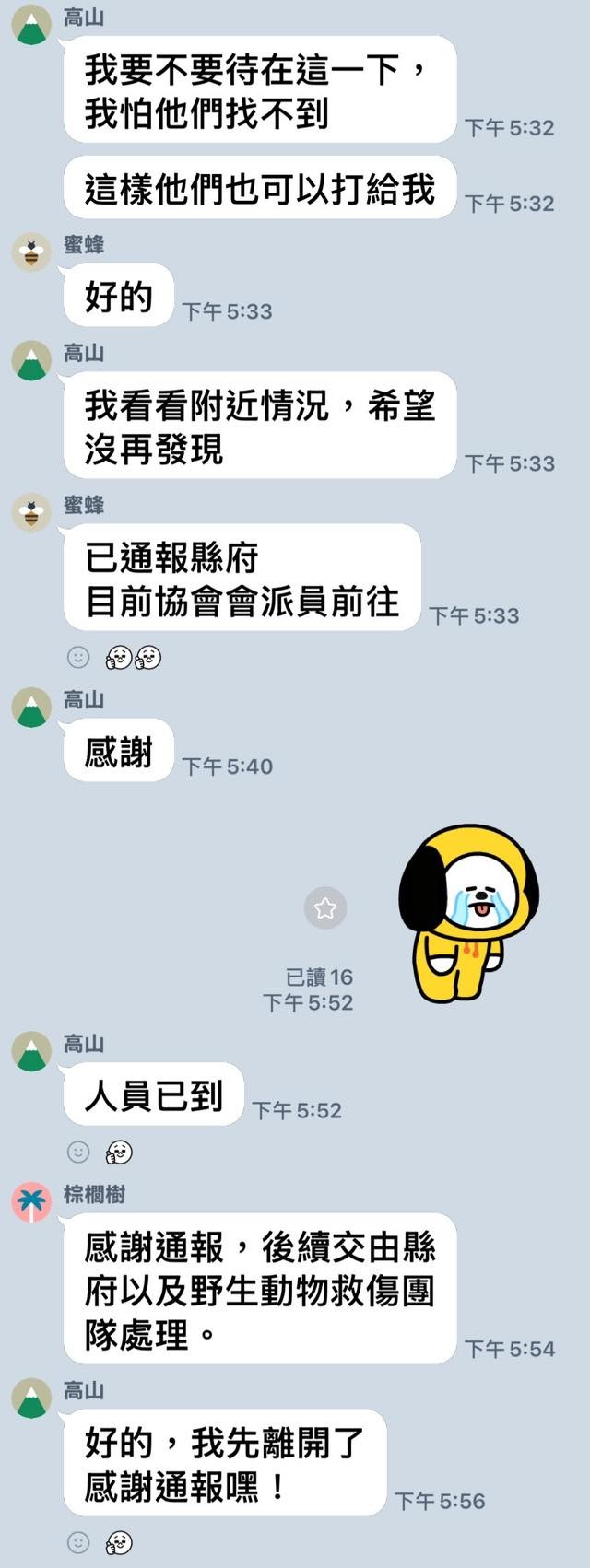Open 高山's avatar beside the 感謝 message
Screen dimensions: 590x1568
tap(31, 708)
